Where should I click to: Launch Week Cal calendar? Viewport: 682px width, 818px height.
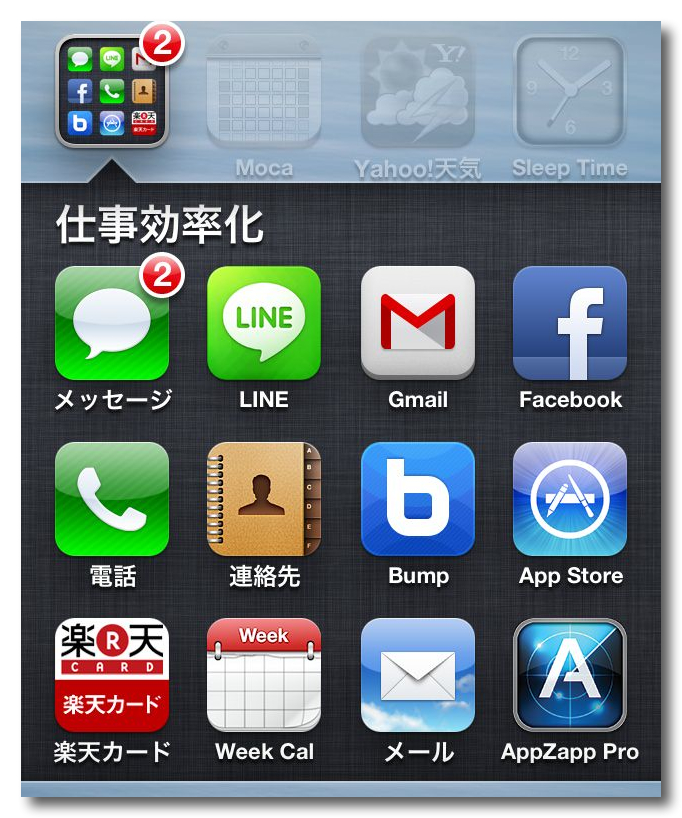coord(264,674)
